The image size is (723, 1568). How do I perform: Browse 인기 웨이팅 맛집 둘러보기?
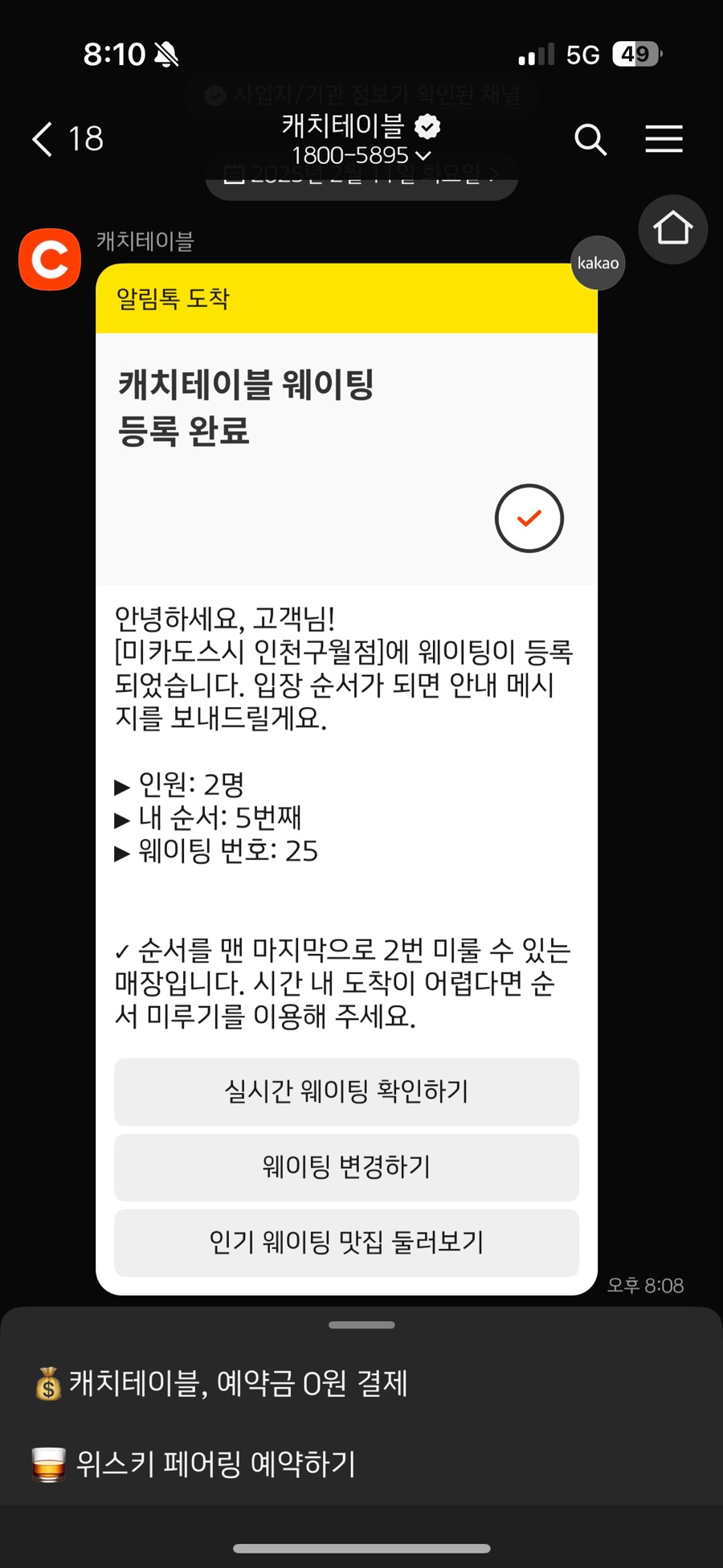pyautogui.click(x=346, y=1243)
